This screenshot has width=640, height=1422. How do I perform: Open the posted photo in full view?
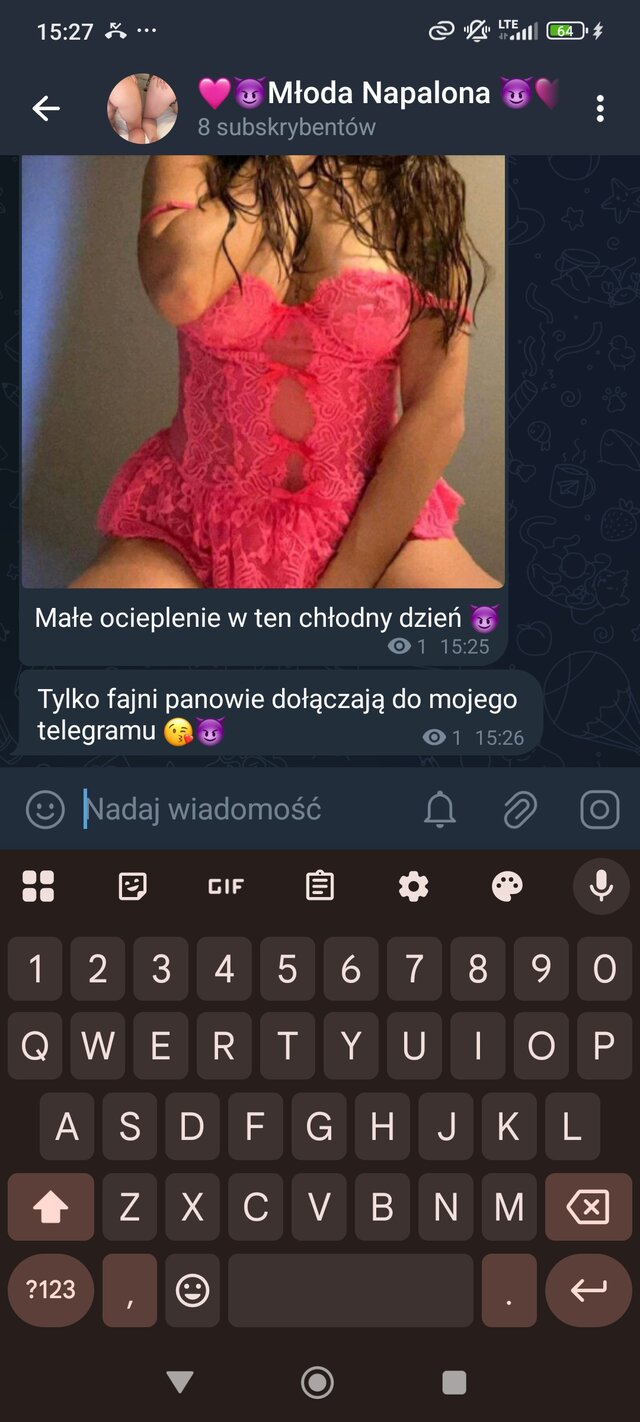click(263, 370)
